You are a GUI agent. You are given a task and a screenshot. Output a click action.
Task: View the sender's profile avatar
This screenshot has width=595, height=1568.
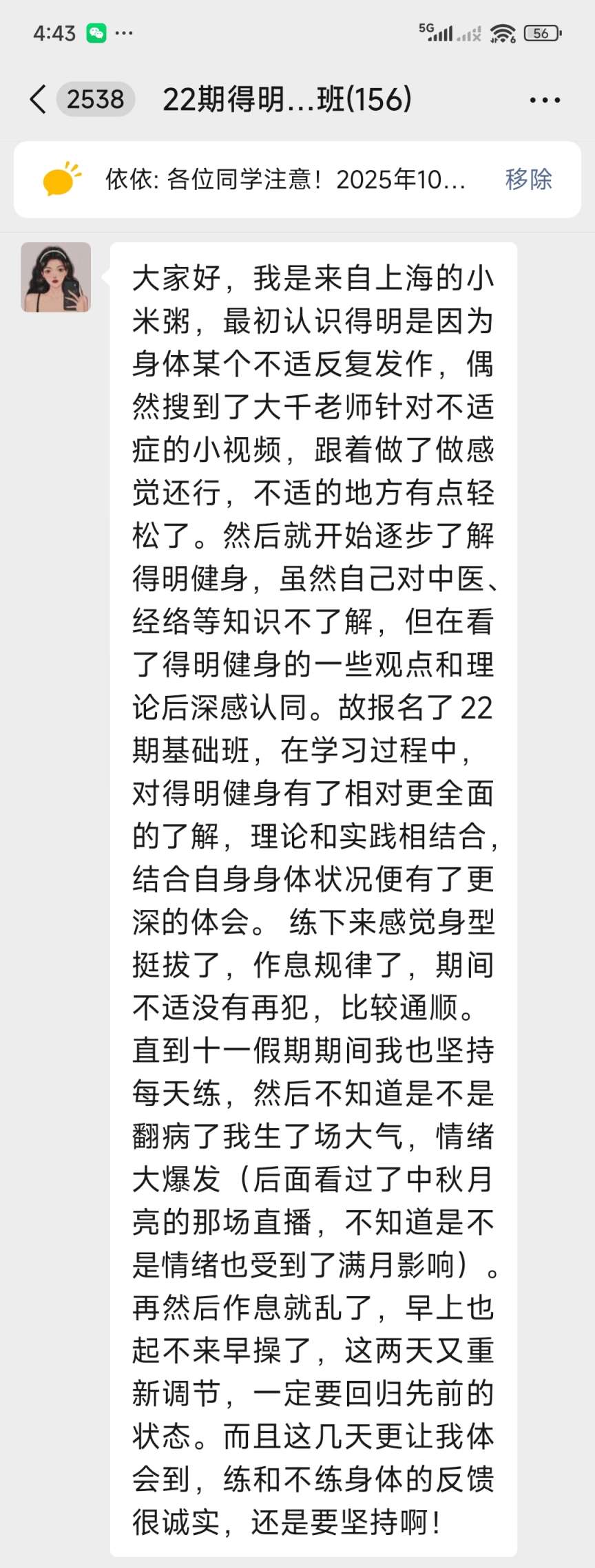point(56,277)
